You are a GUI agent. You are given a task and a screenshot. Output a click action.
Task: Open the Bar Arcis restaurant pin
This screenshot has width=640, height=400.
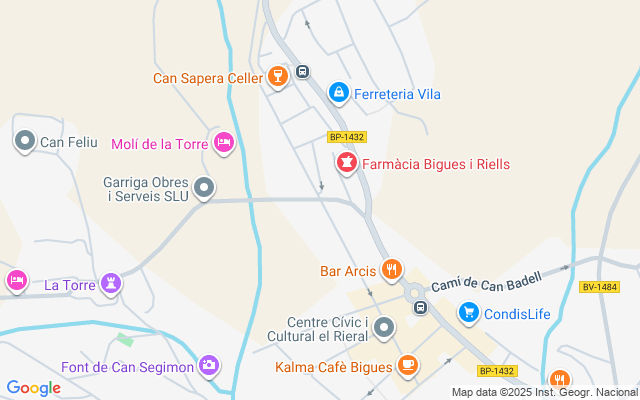pos(392,269)
